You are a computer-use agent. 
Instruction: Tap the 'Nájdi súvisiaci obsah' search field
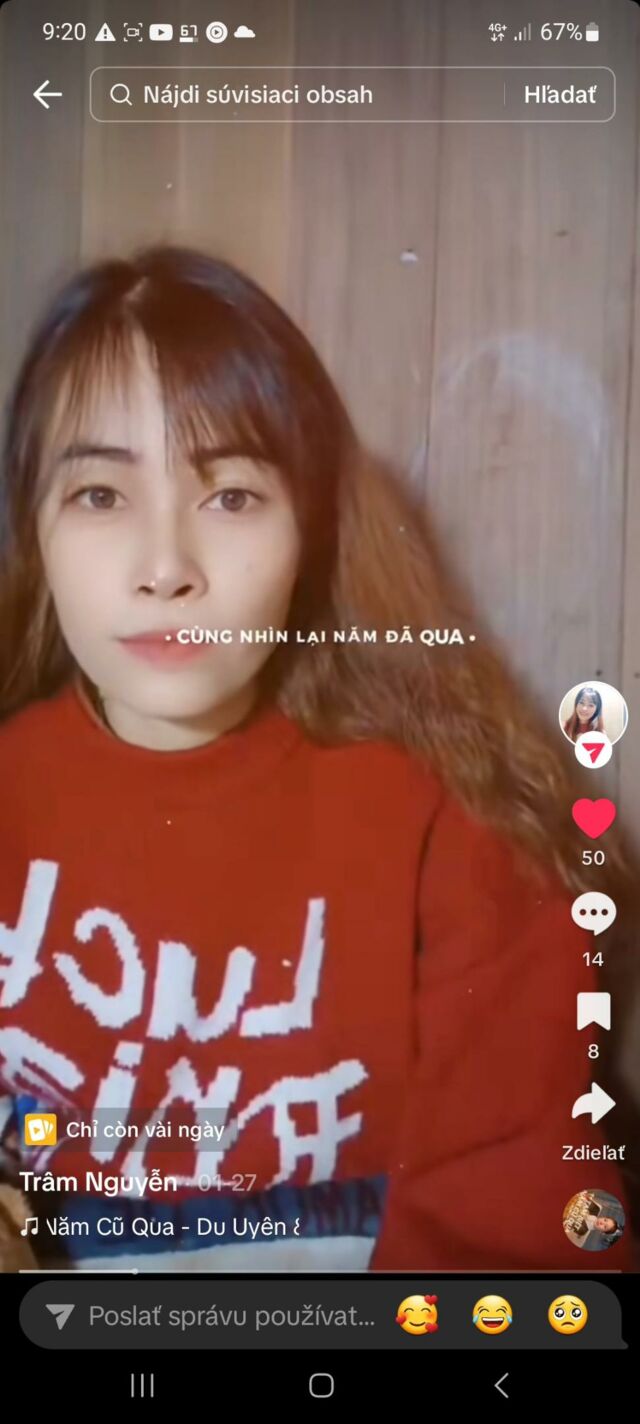click(x=300, y=95)
